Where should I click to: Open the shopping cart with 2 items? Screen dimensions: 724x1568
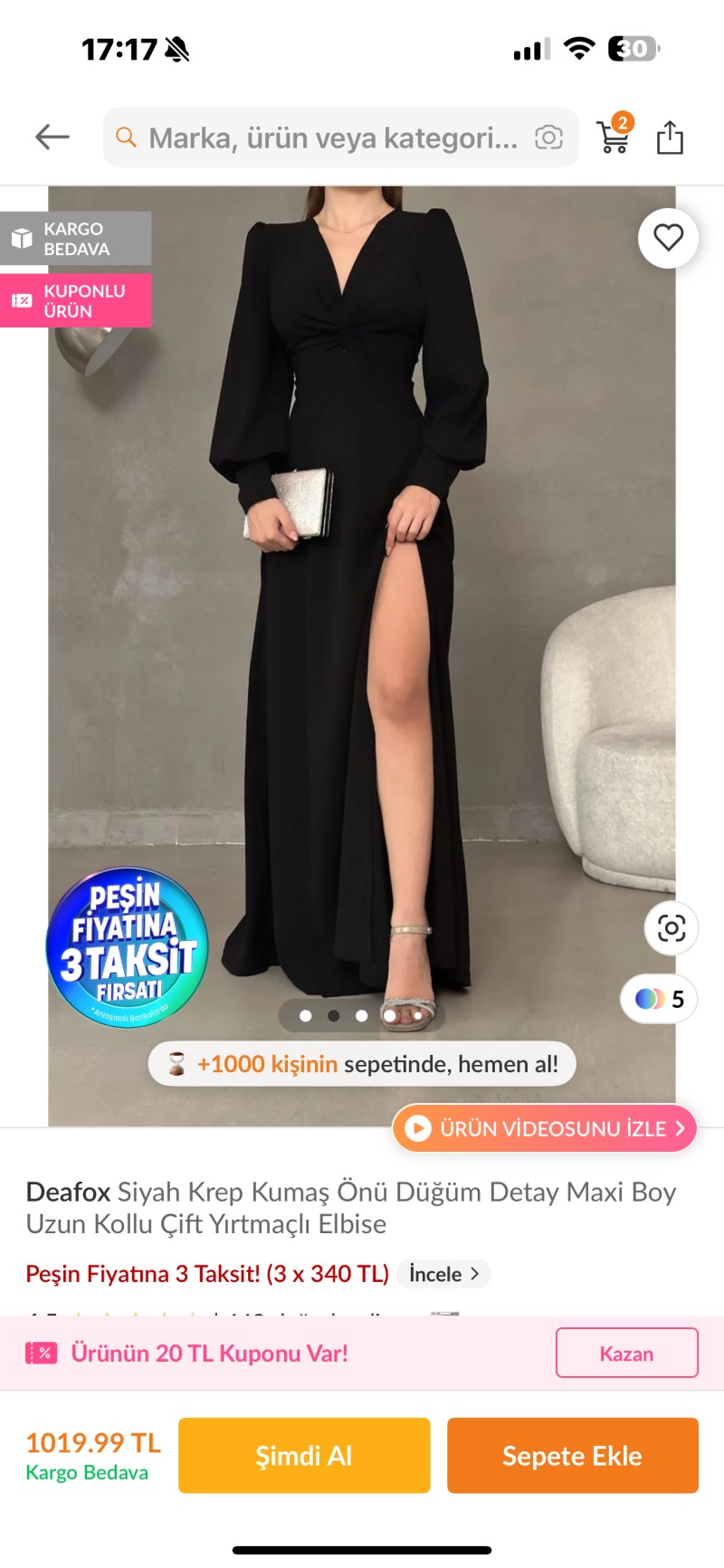(x=614, y=137)
